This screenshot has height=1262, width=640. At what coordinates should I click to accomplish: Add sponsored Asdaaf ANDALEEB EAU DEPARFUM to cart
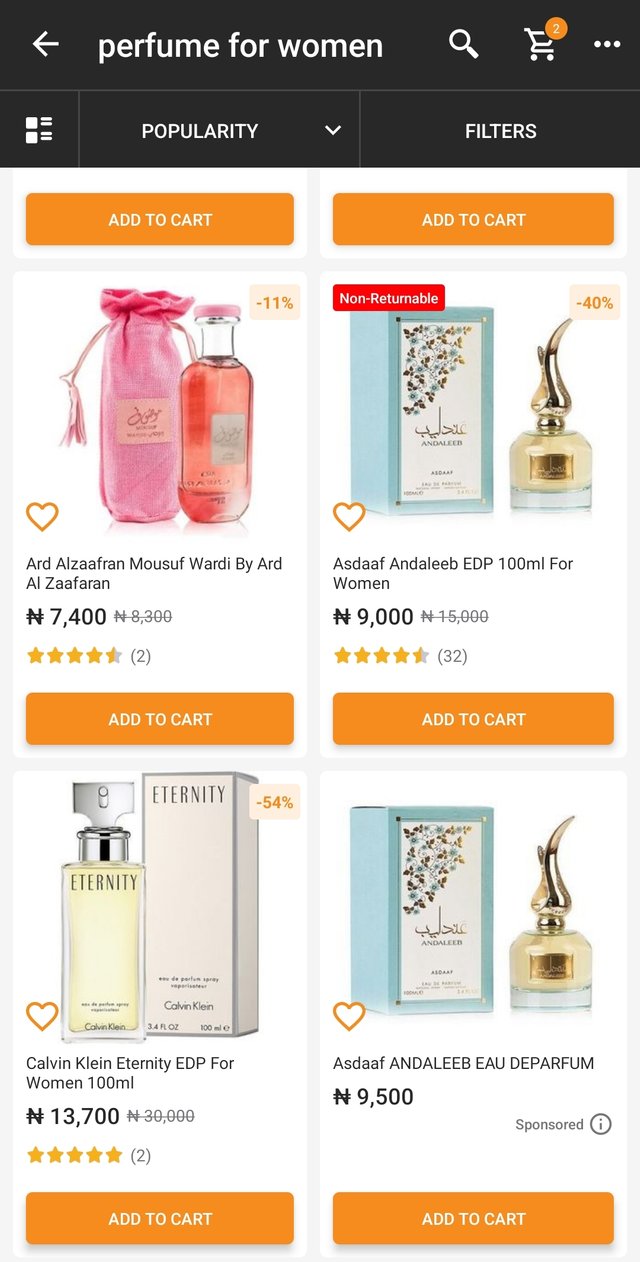click(x=473, y=1218)
